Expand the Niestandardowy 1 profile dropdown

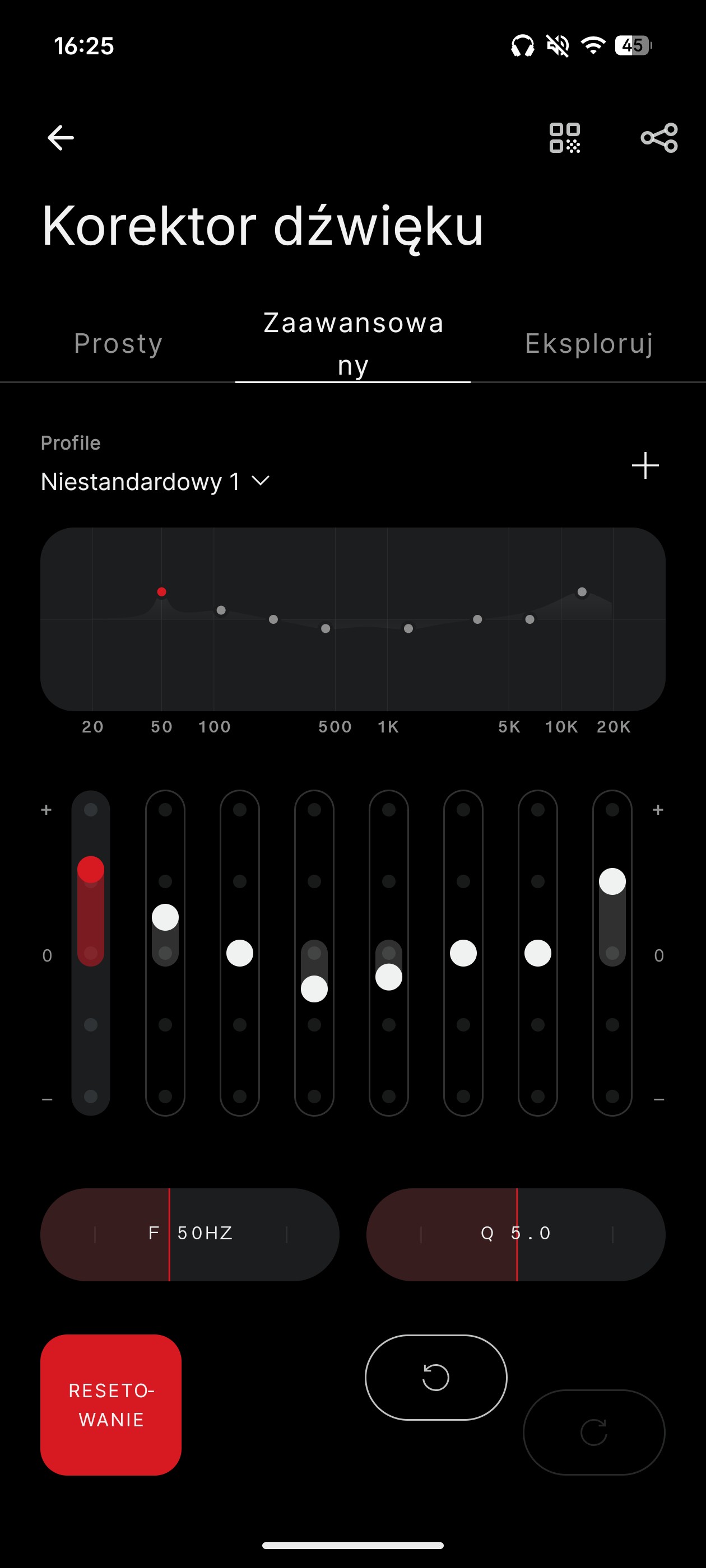coord(155,482)
